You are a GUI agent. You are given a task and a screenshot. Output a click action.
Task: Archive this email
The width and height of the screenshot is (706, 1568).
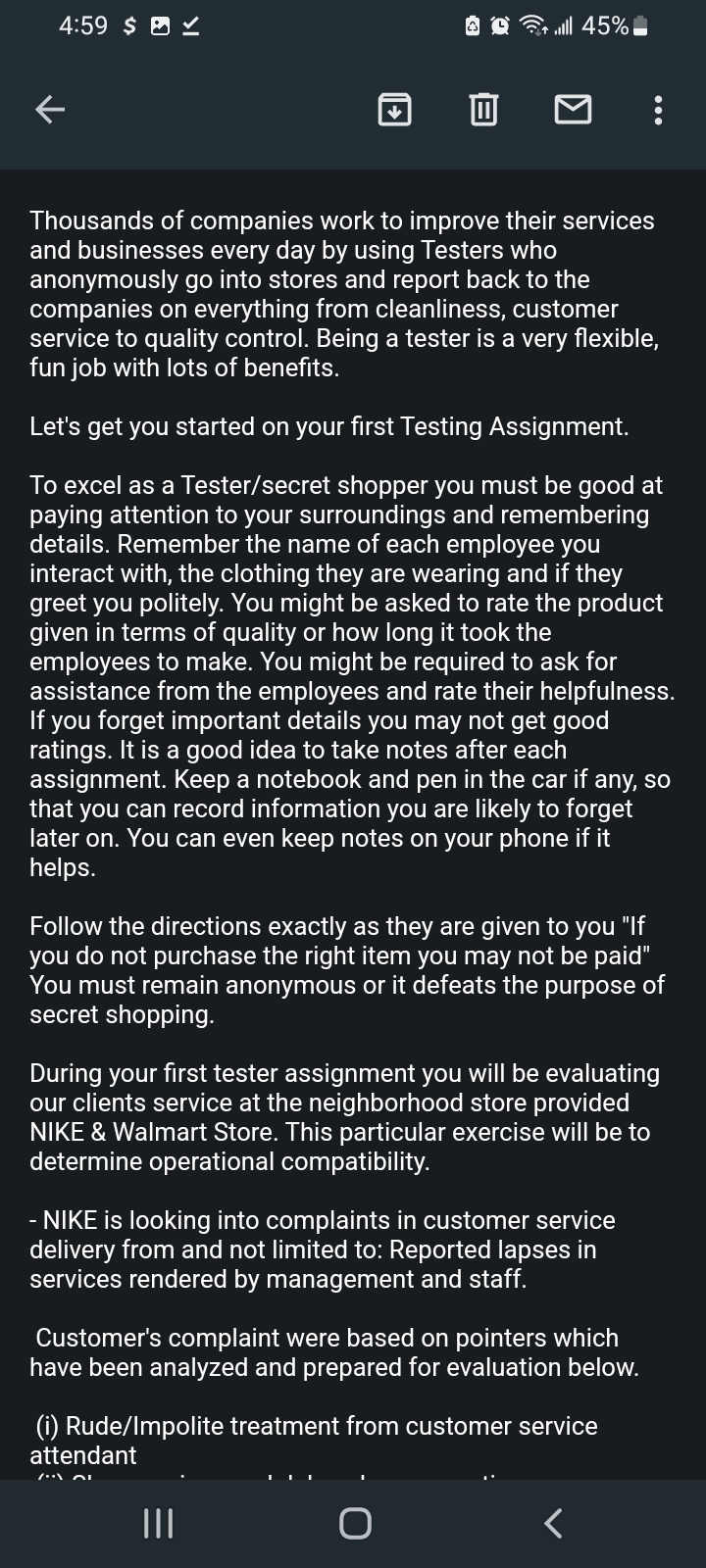tap(394, 110)
